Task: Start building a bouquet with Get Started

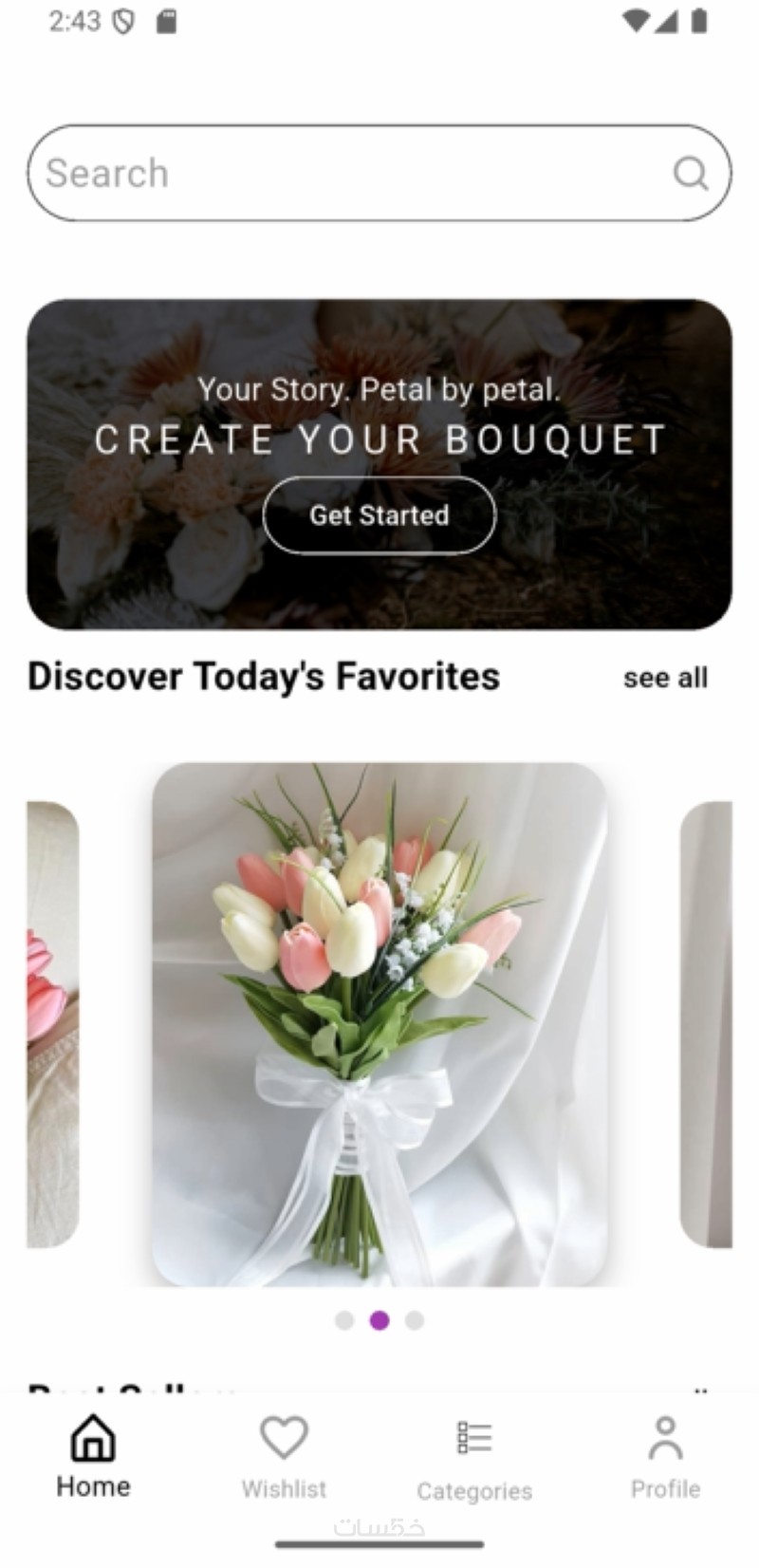Action: [x=379, y=515]
